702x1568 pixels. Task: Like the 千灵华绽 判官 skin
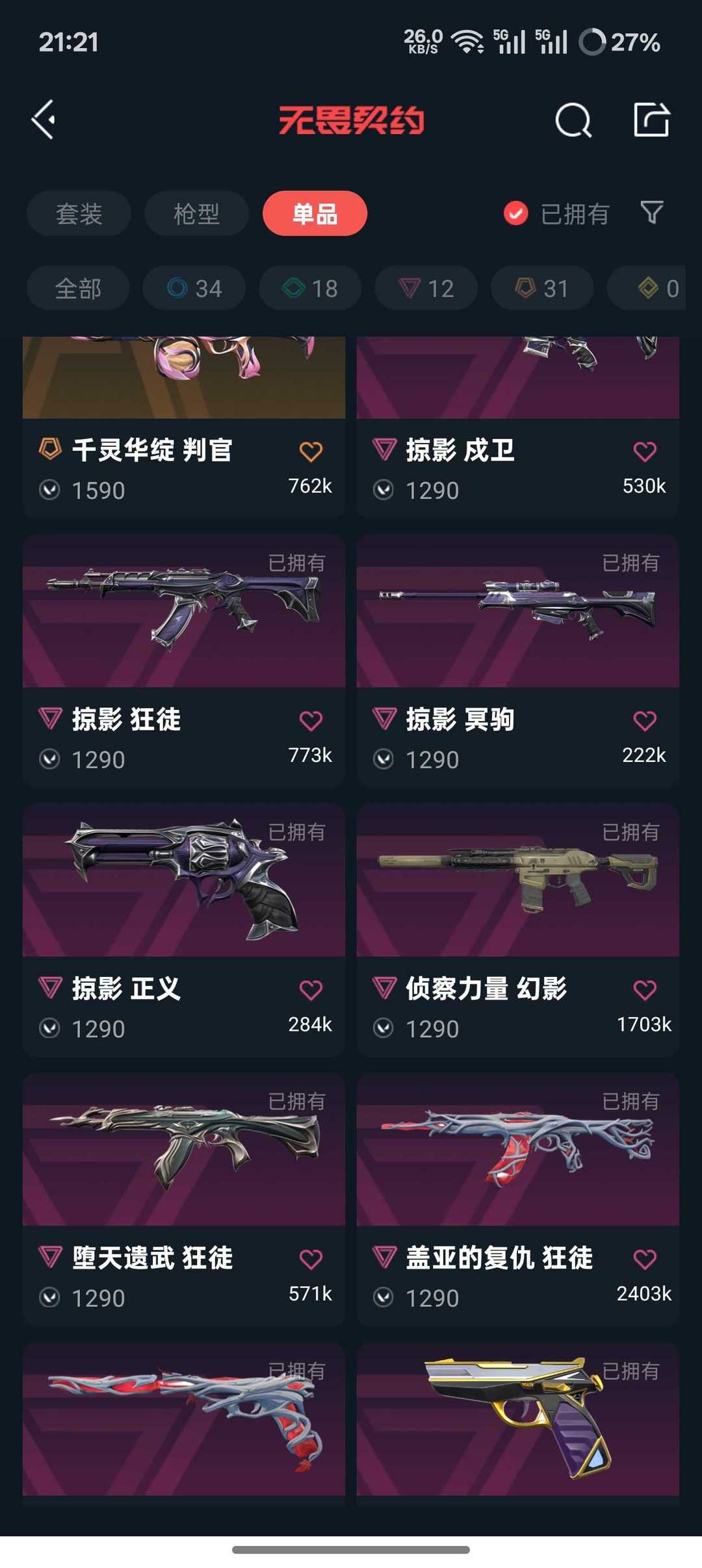coord(311,451)
